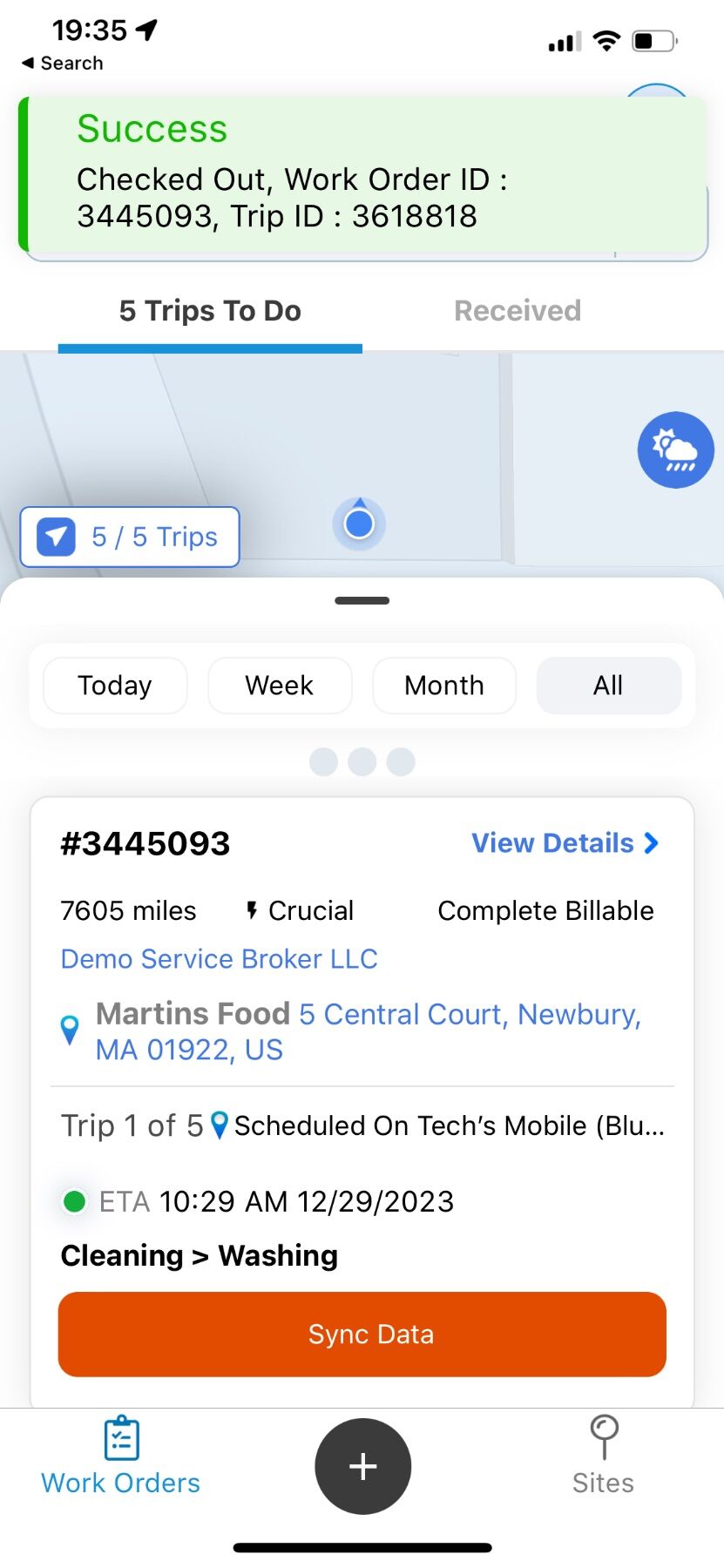Select the 5 Trips To Do tab

click(x=210, y=311)
